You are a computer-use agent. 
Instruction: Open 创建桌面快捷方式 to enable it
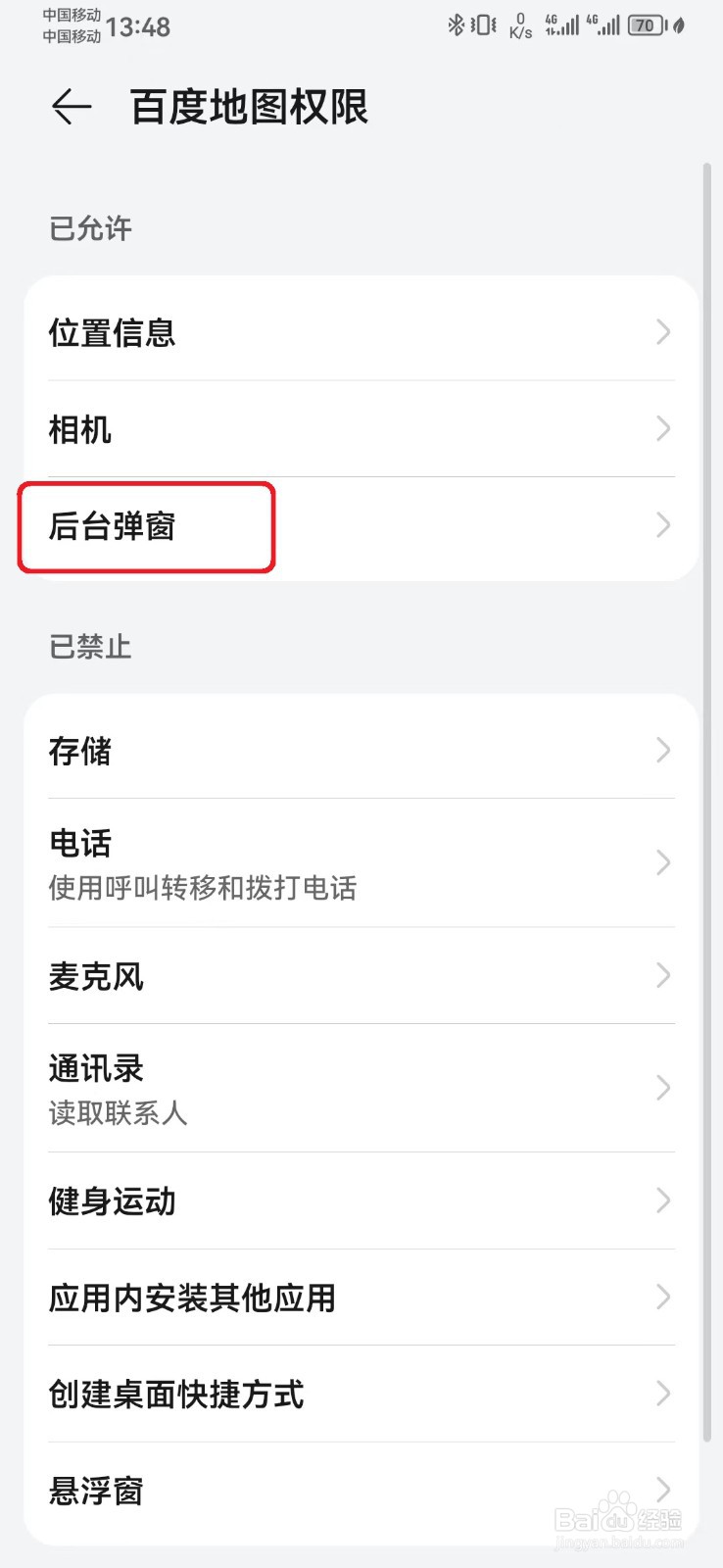(x=361, y=1396)
